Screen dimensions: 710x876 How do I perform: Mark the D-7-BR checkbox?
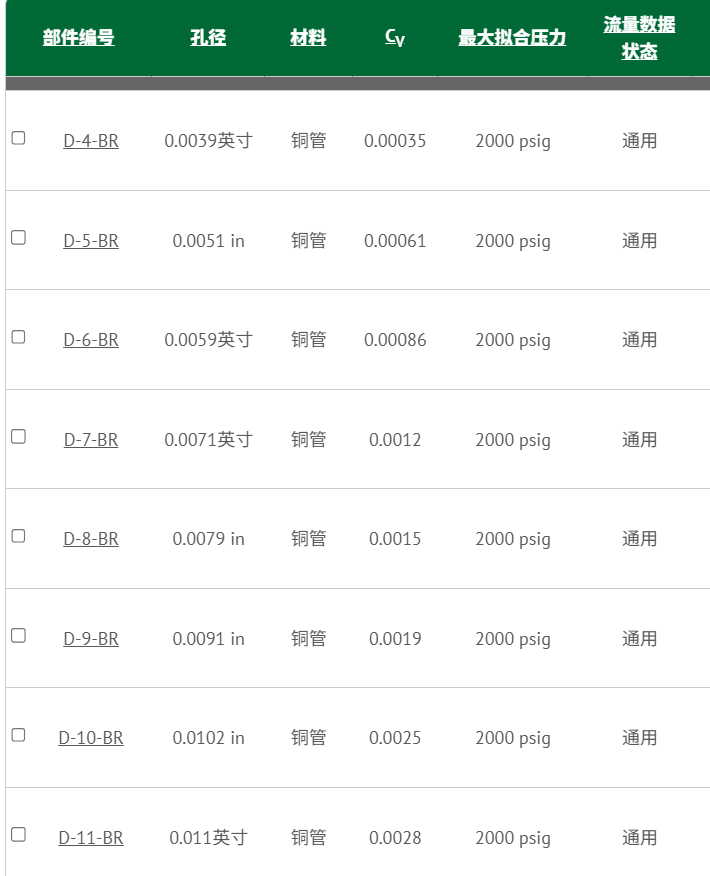pyautogui.click(x=18, y=436)
